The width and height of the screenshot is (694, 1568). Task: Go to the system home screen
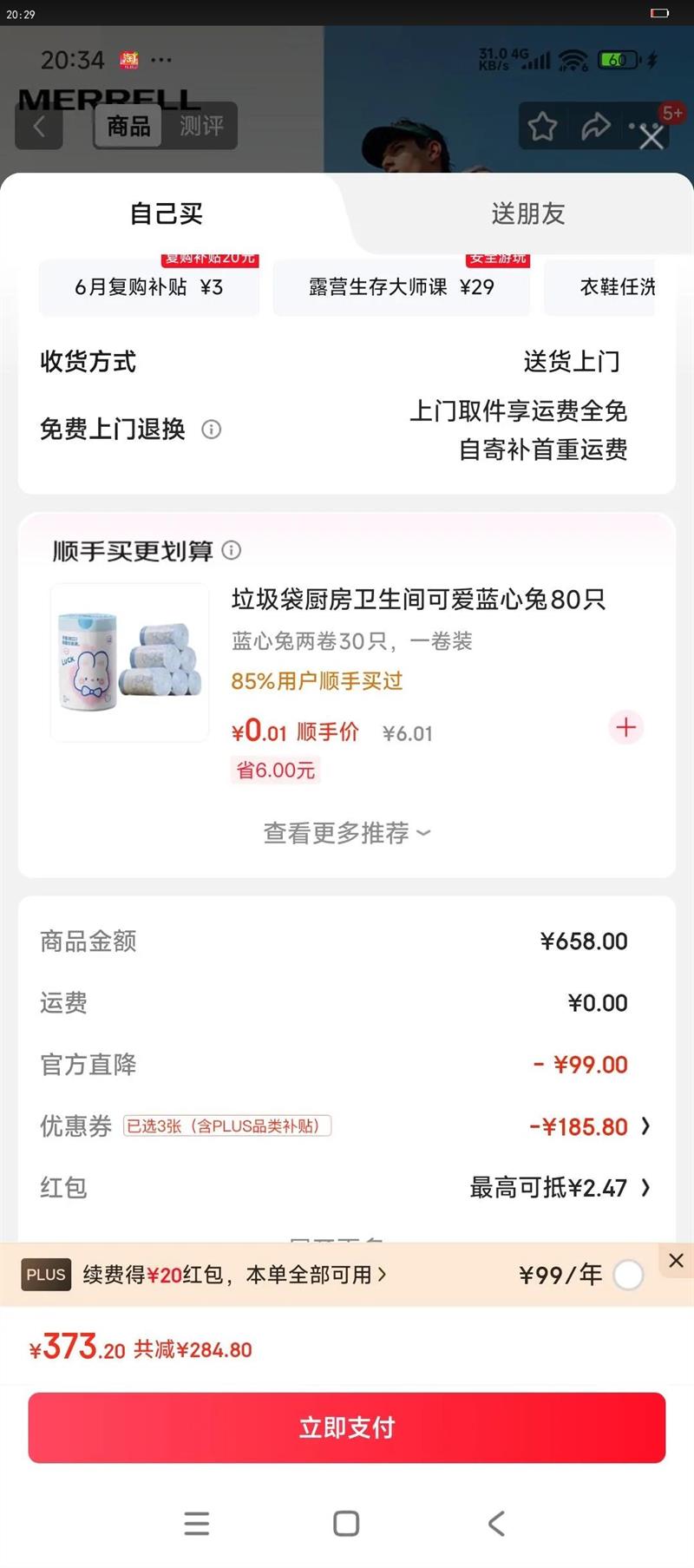(x=346, y=1523)
